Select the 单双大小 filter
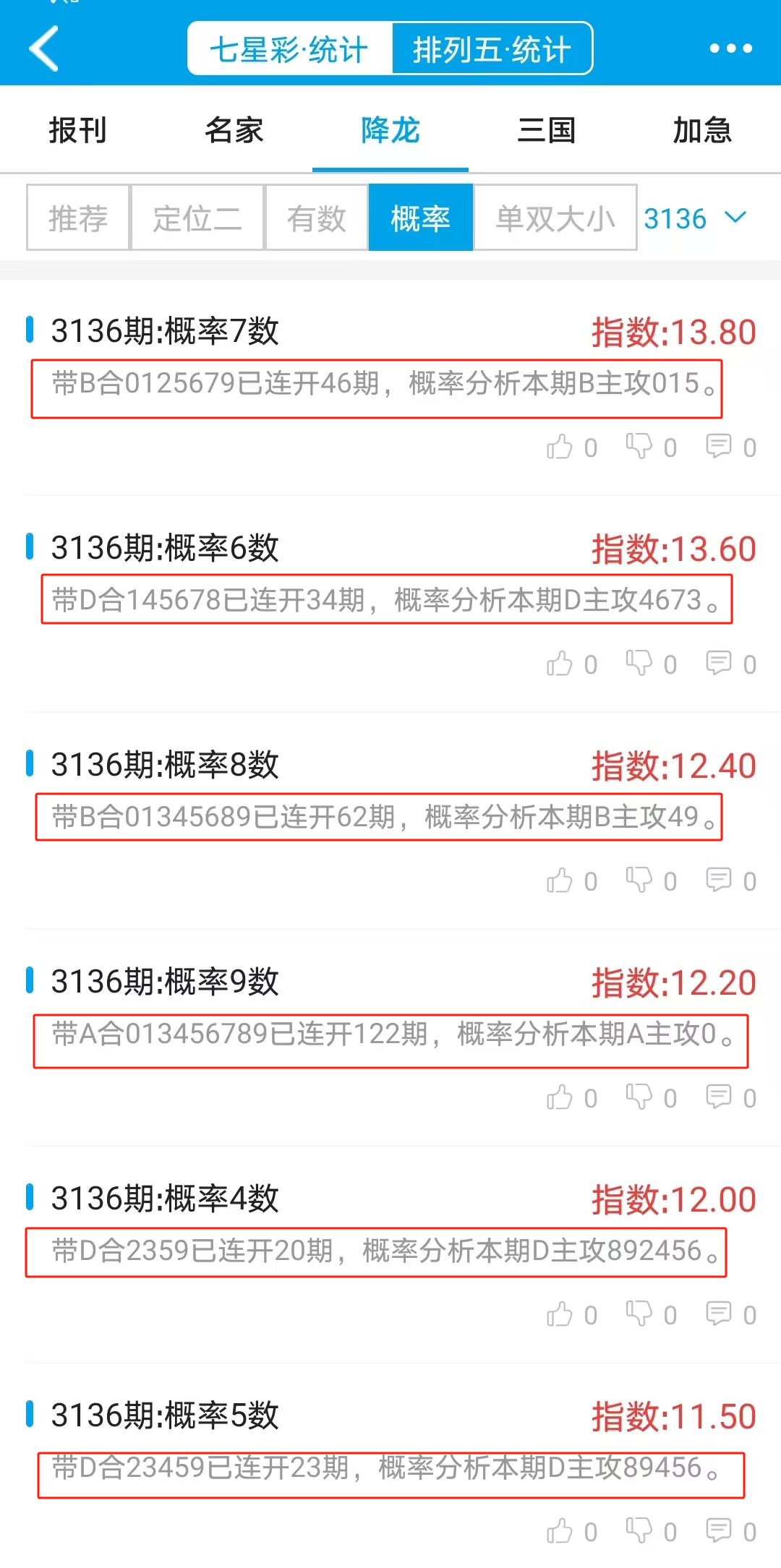781x1568 pixels. 555,218
